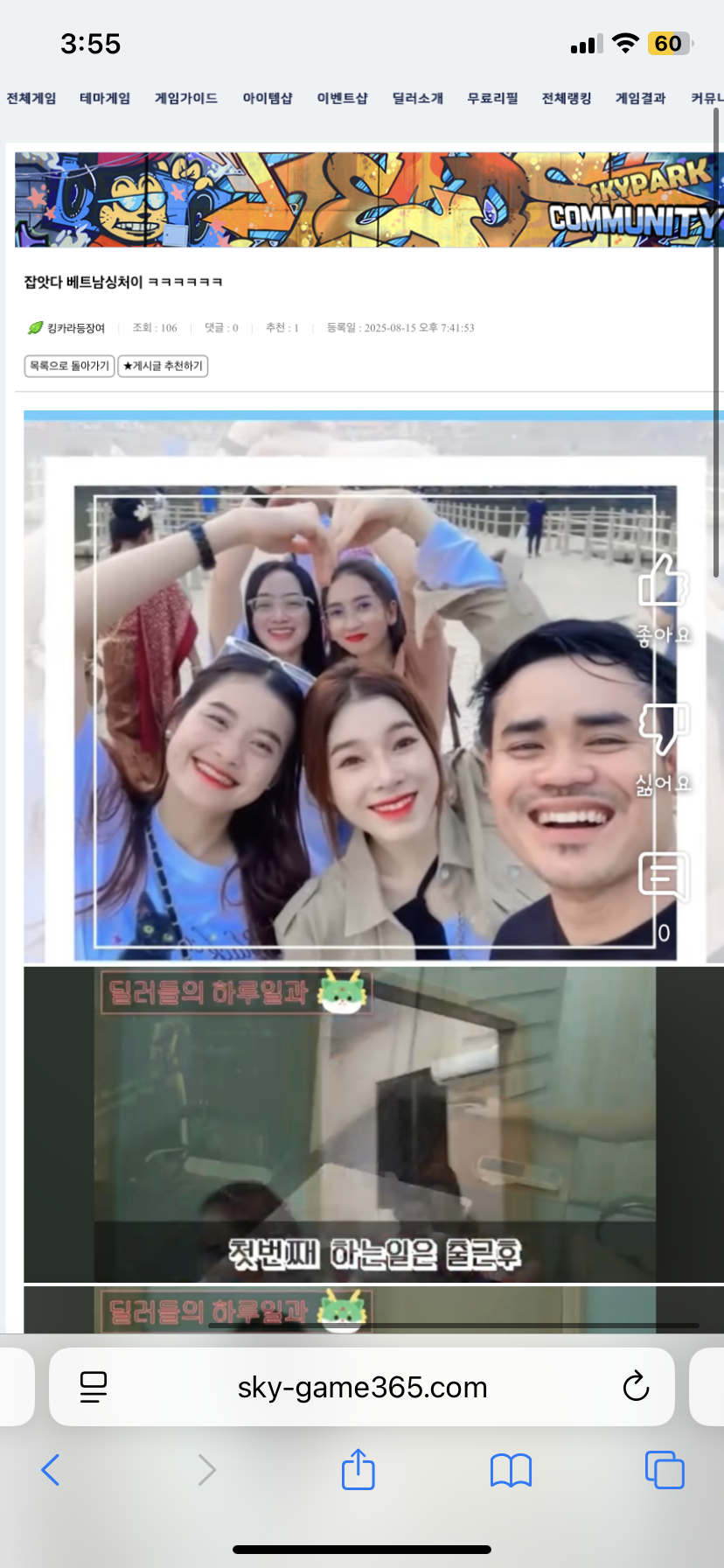This screenshot has width=724, height=1568.
Task: Open Safari bookmarks
Action: [511, 1470]
